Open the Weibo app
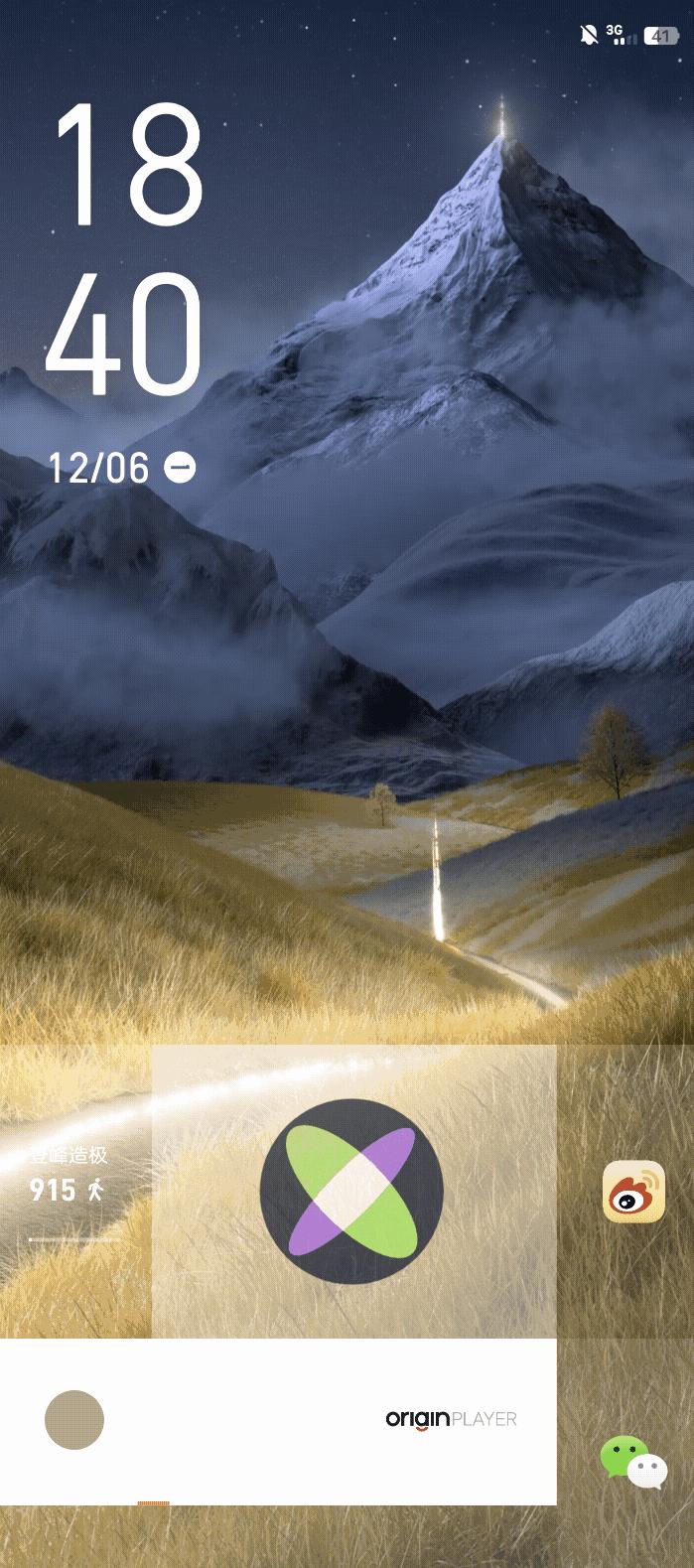 coord(633,1191)
